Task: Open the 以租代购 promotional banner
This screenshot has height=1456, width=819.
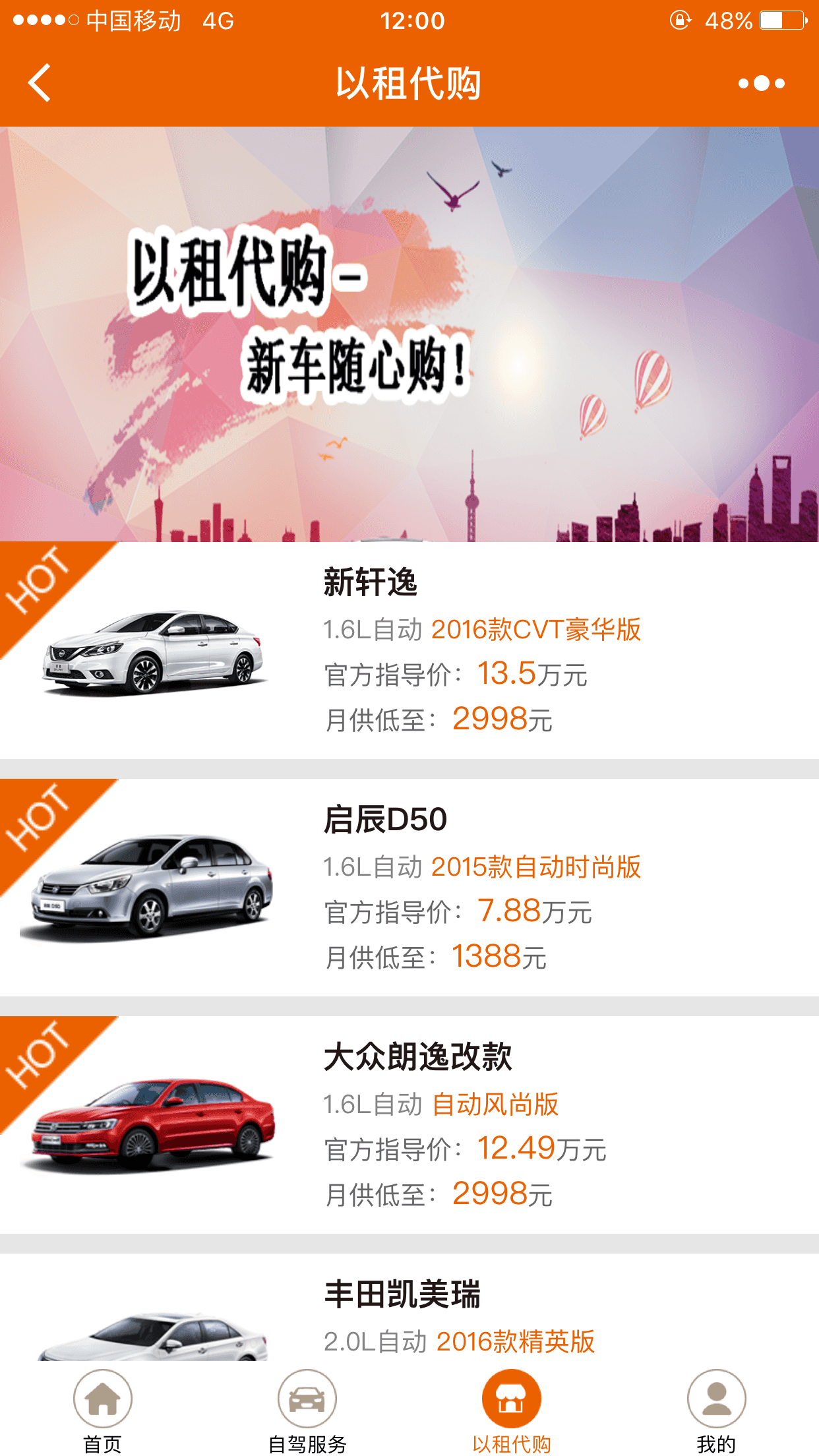Action: 409,334
